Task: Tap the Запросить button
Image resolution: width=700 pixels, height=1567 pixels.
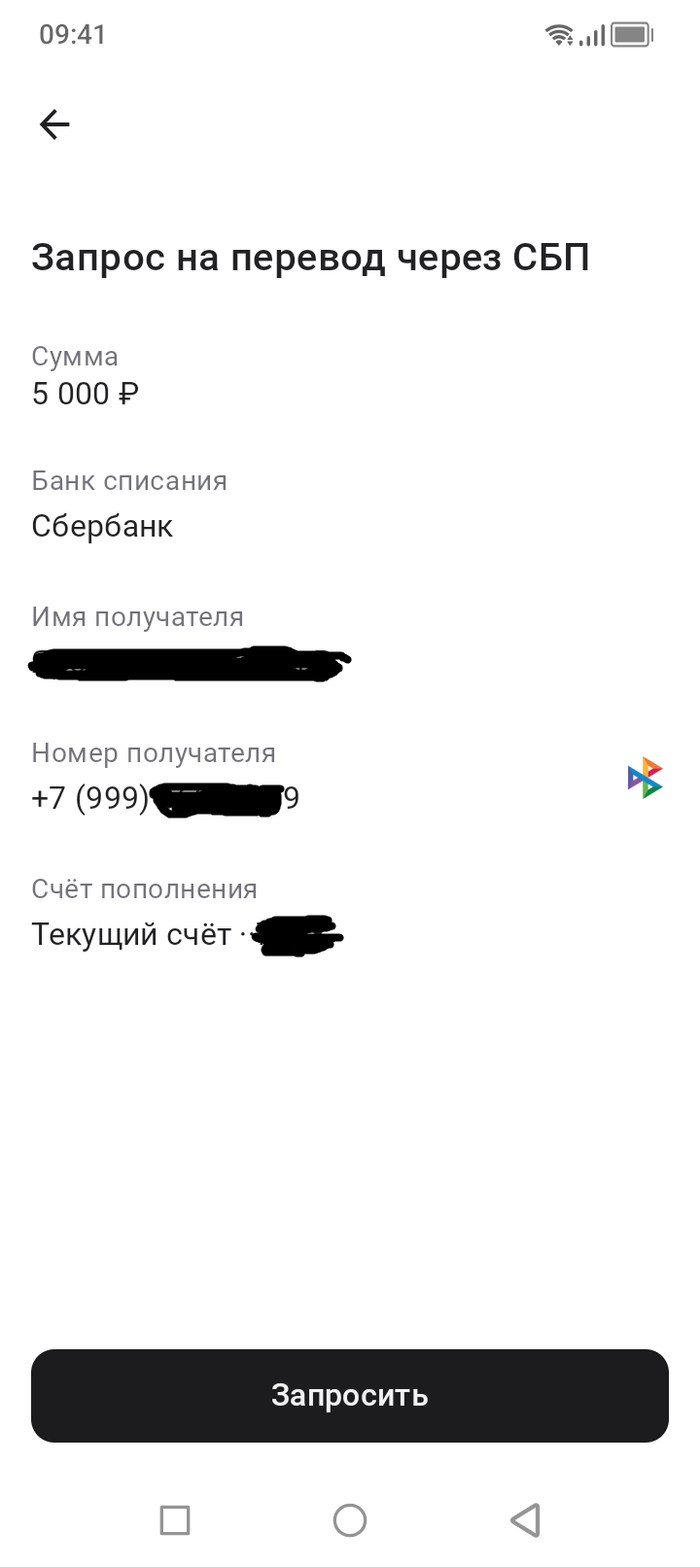Action: 349,1395
